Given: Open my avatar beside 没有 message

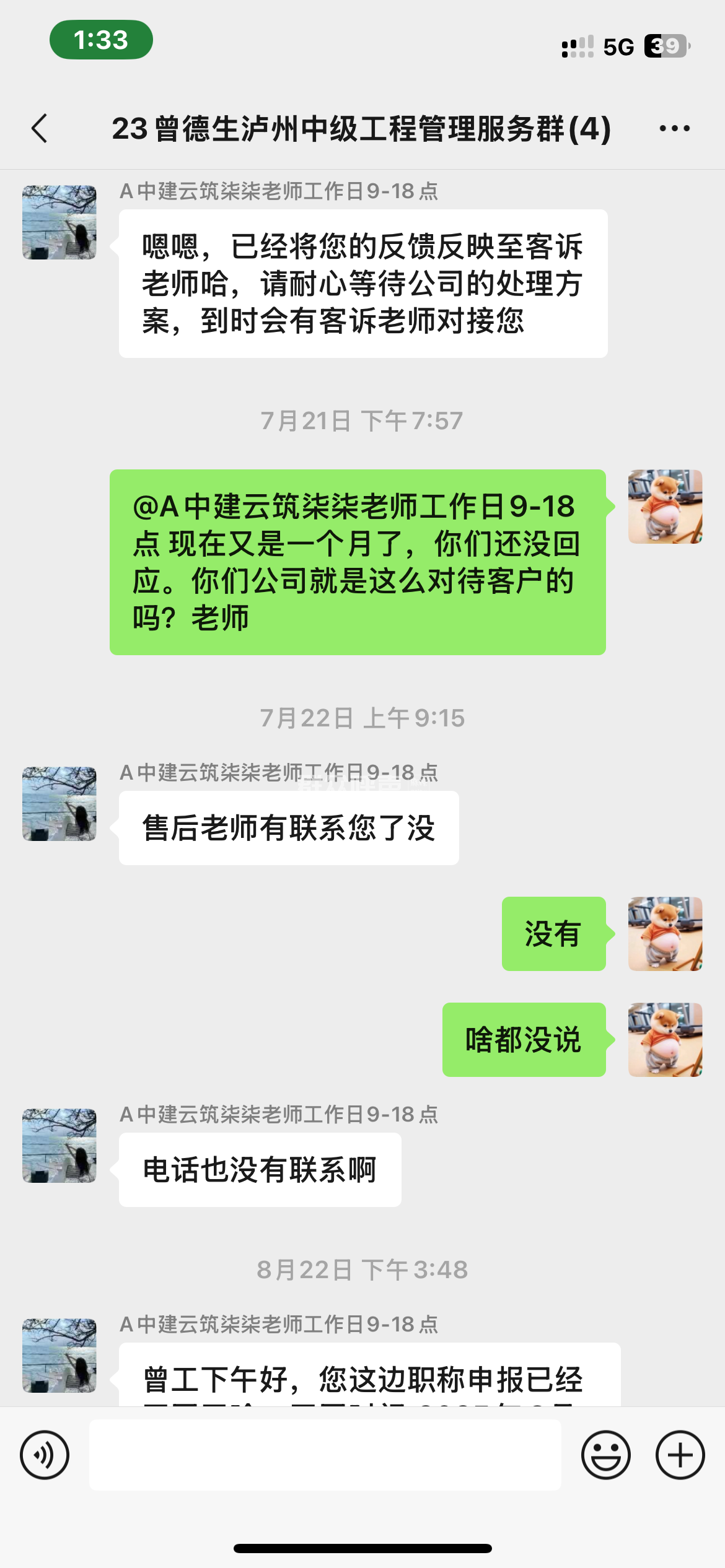Looking at the screenshot, I should click(665, 933).
